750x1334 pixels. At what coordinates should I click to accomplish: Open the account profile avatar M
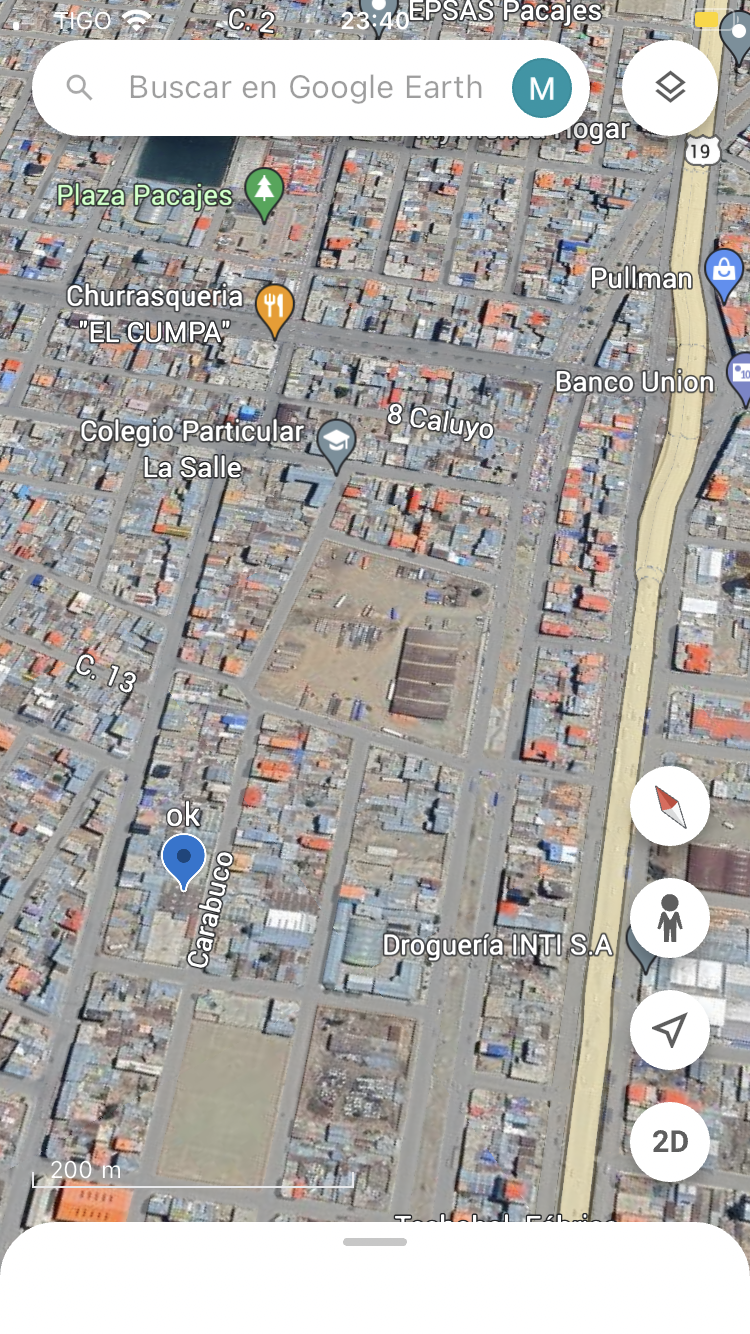coord(541,88)
